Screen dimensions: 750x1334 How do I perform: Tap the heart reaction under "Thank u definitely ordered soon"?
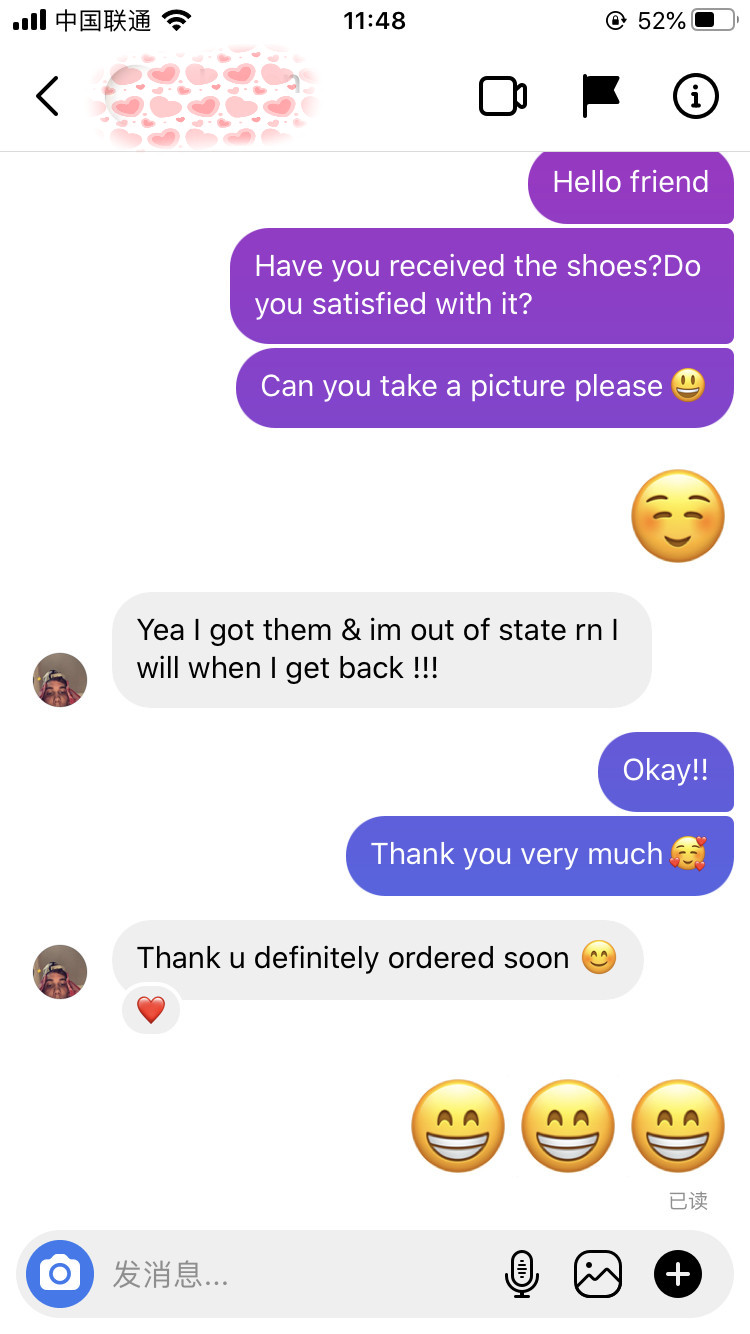pyautogui.click(x=151, y=1010)
